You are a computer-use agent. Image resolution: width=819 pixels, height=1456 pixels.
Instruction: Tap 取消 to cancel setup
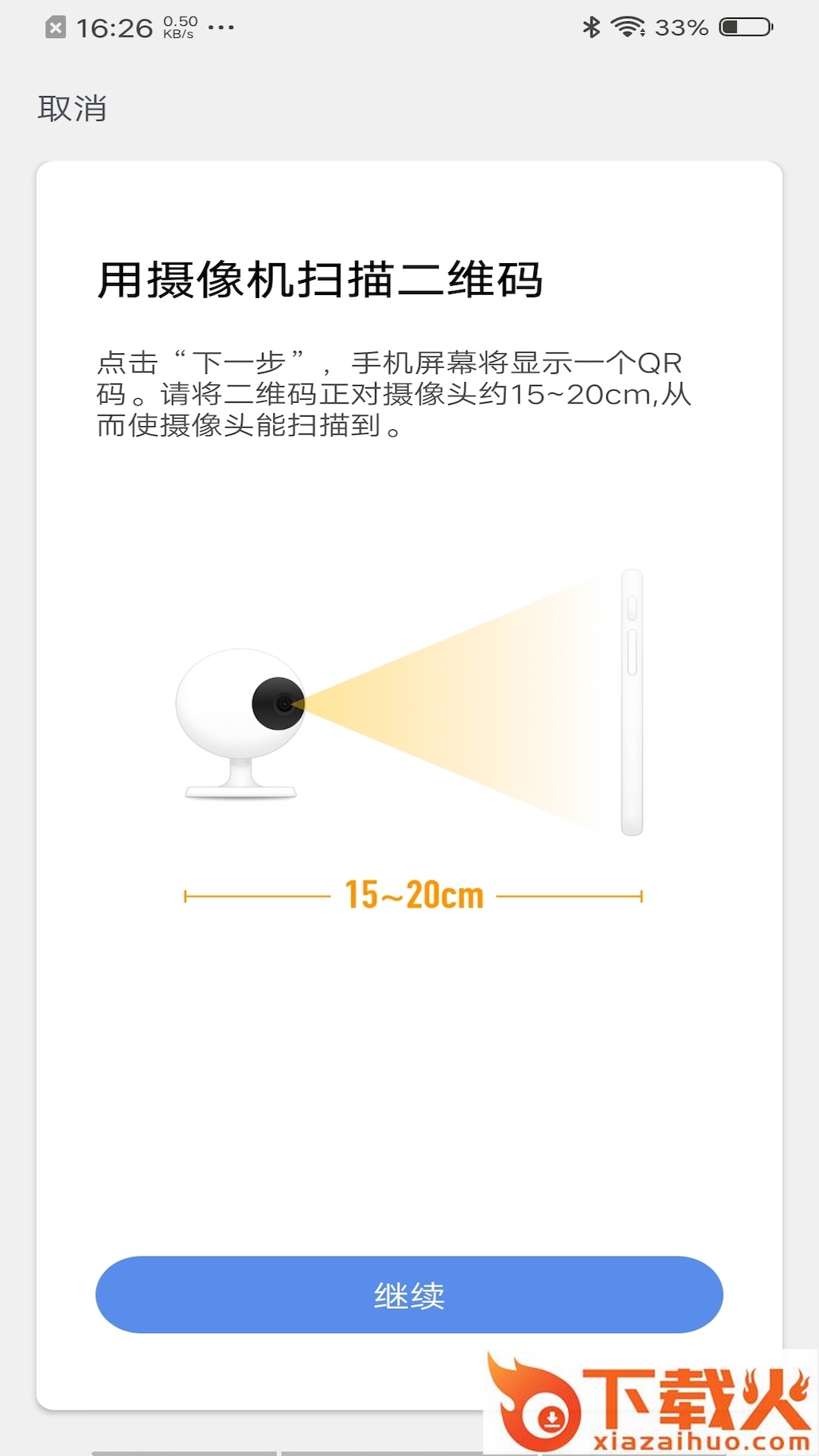tap(72, 108)
